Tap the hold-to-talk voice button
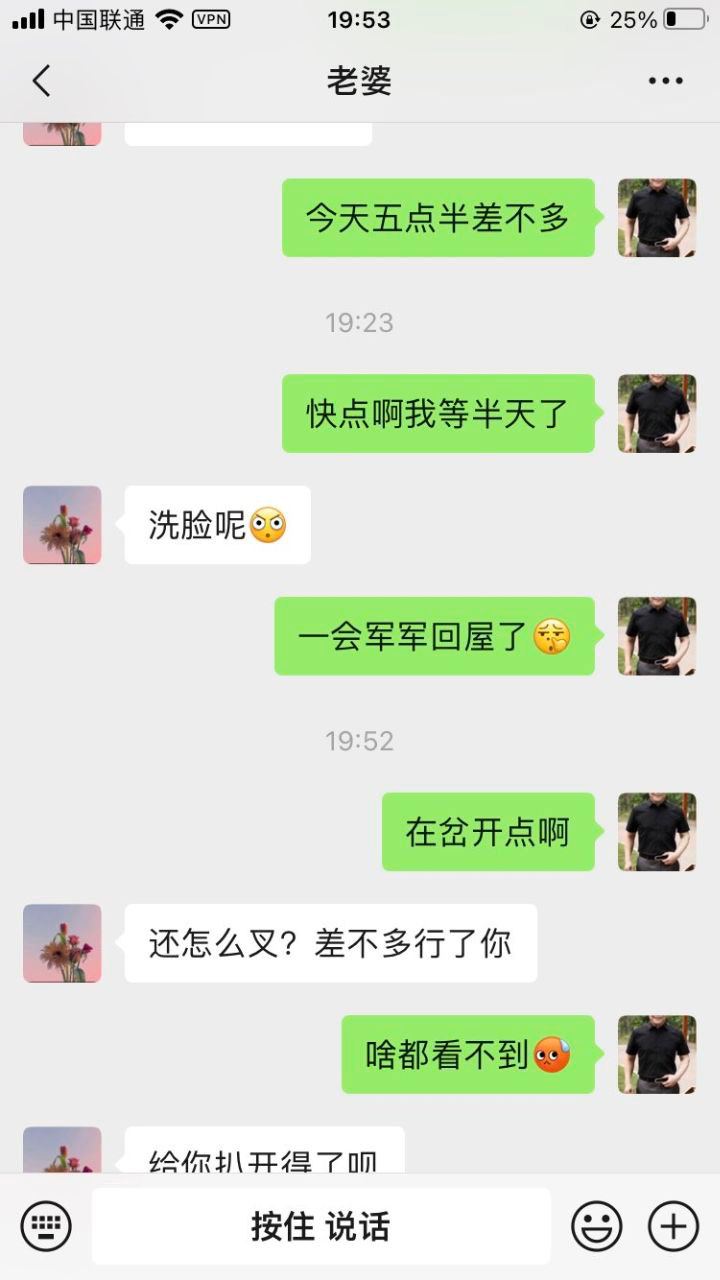 (321, 1226)
